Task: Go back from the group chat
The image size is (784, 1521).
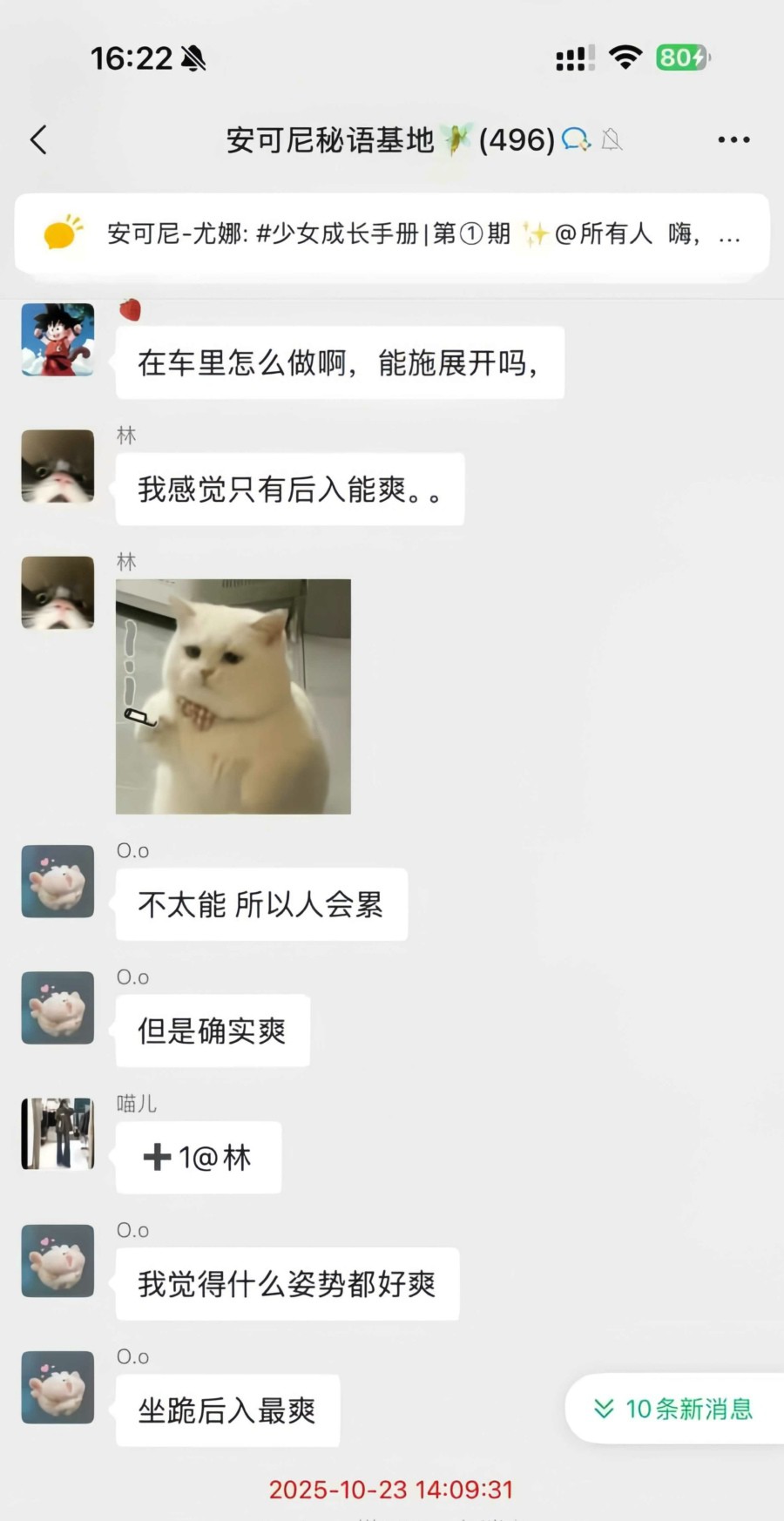Action: click(x=39, y=139)
